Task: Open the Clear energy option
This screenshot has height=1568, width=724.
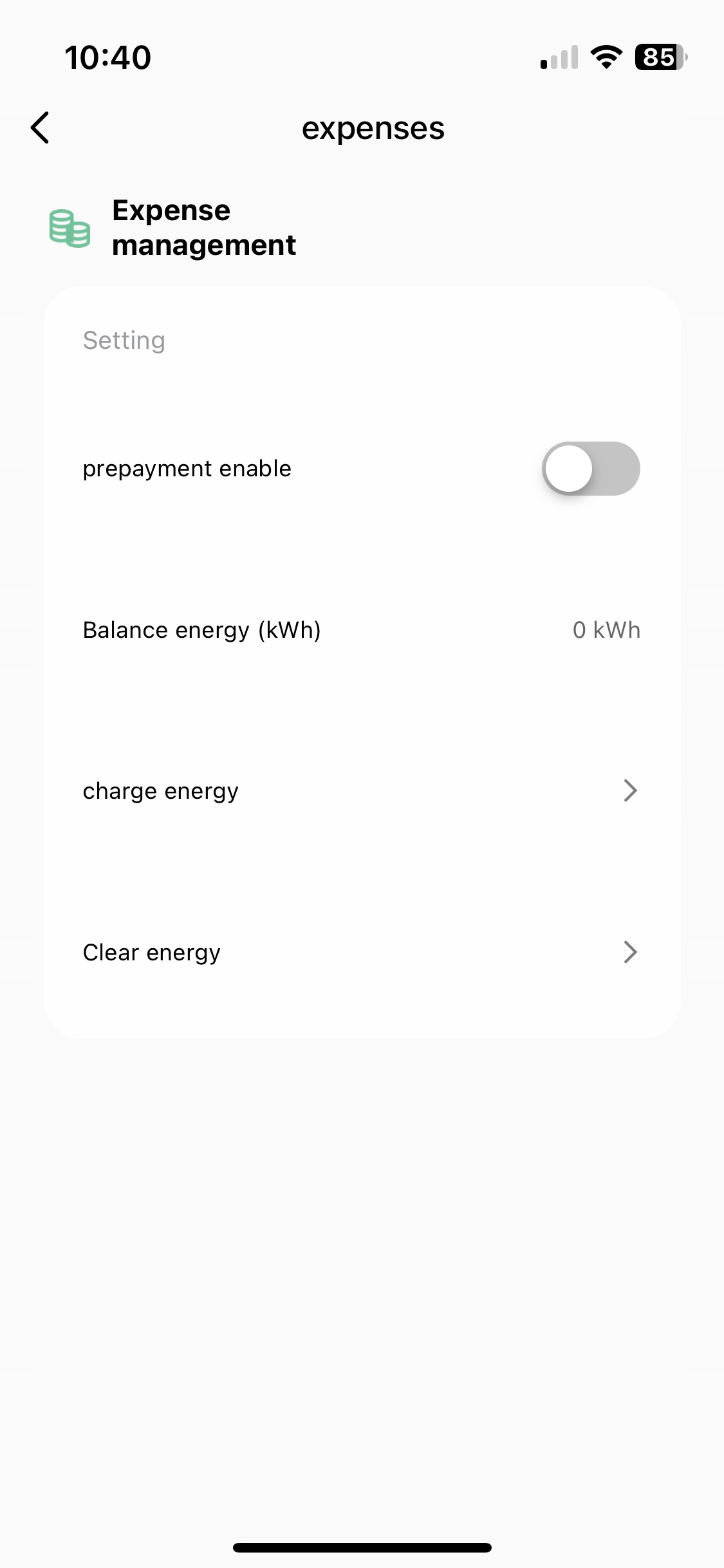Action: tap(361, 952)
